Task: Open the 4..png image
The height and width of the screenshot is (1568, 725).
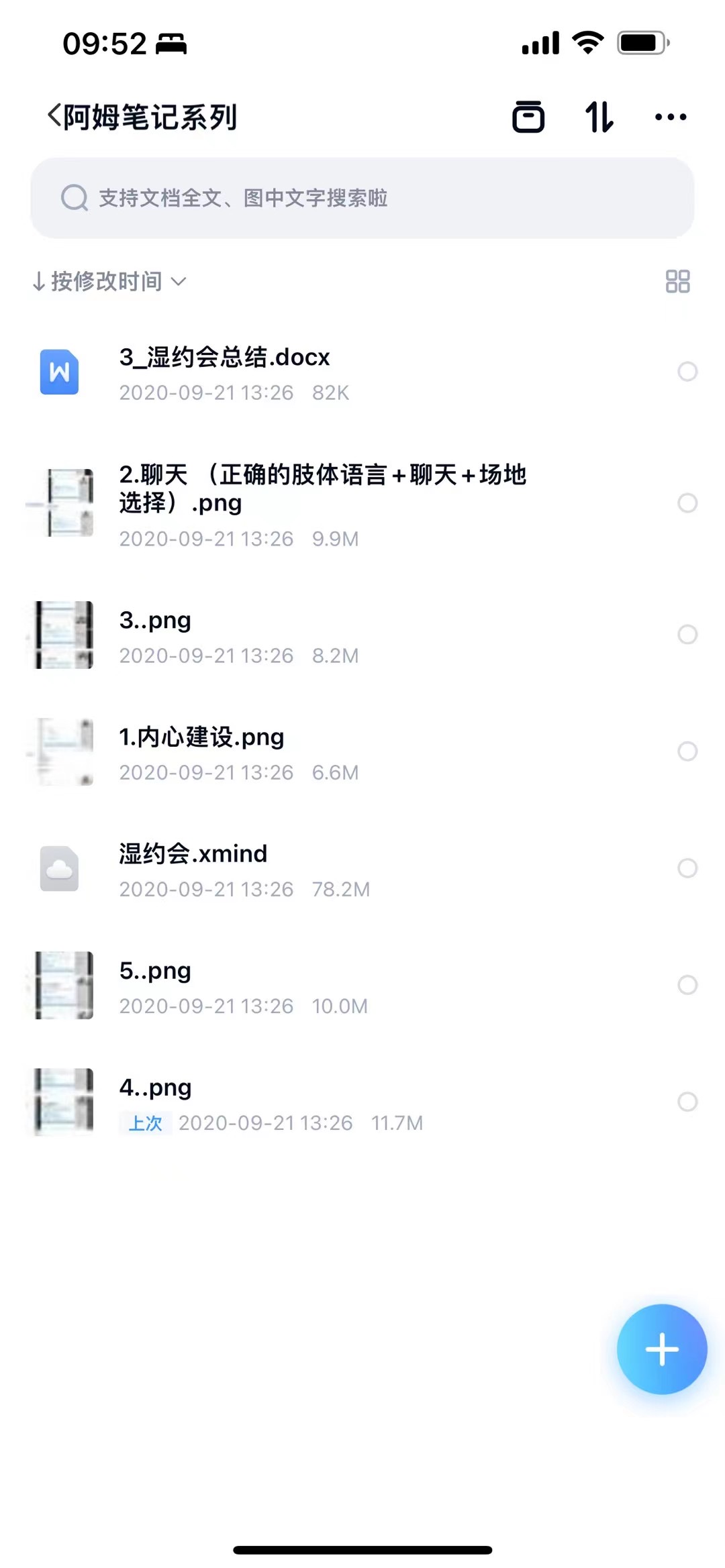Action: coord(155,1088)
